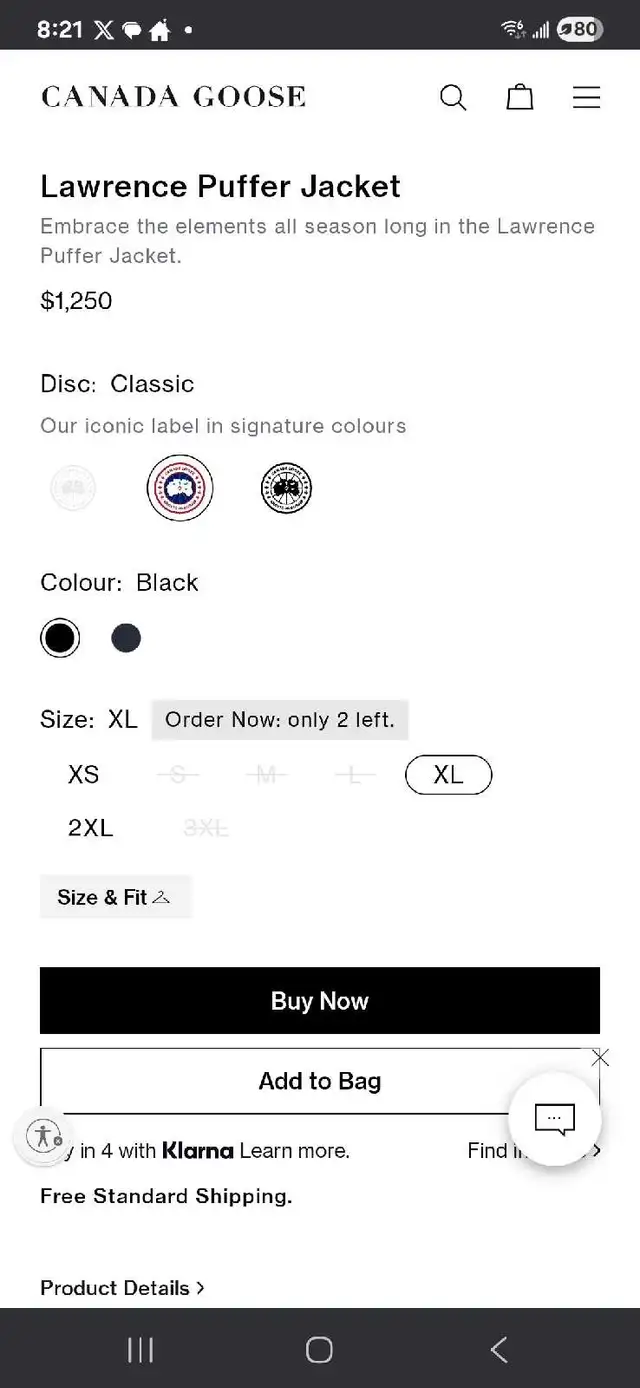Open accessibility options widget
Viewport: 640px width, 1388px height.
click(43, 1136)
